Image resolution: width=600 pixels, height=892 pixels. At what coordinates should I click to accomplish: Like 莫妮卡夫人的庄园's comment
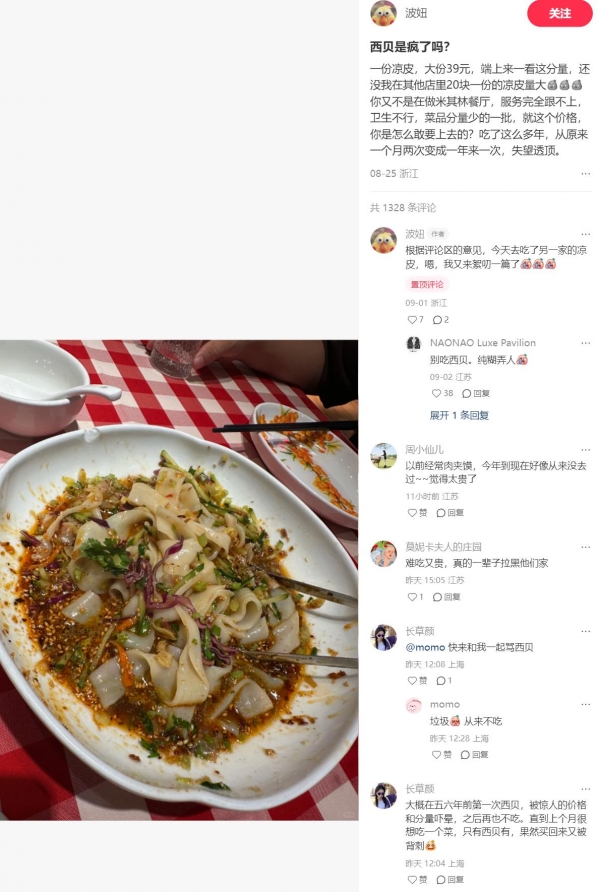tap(414, 596)
